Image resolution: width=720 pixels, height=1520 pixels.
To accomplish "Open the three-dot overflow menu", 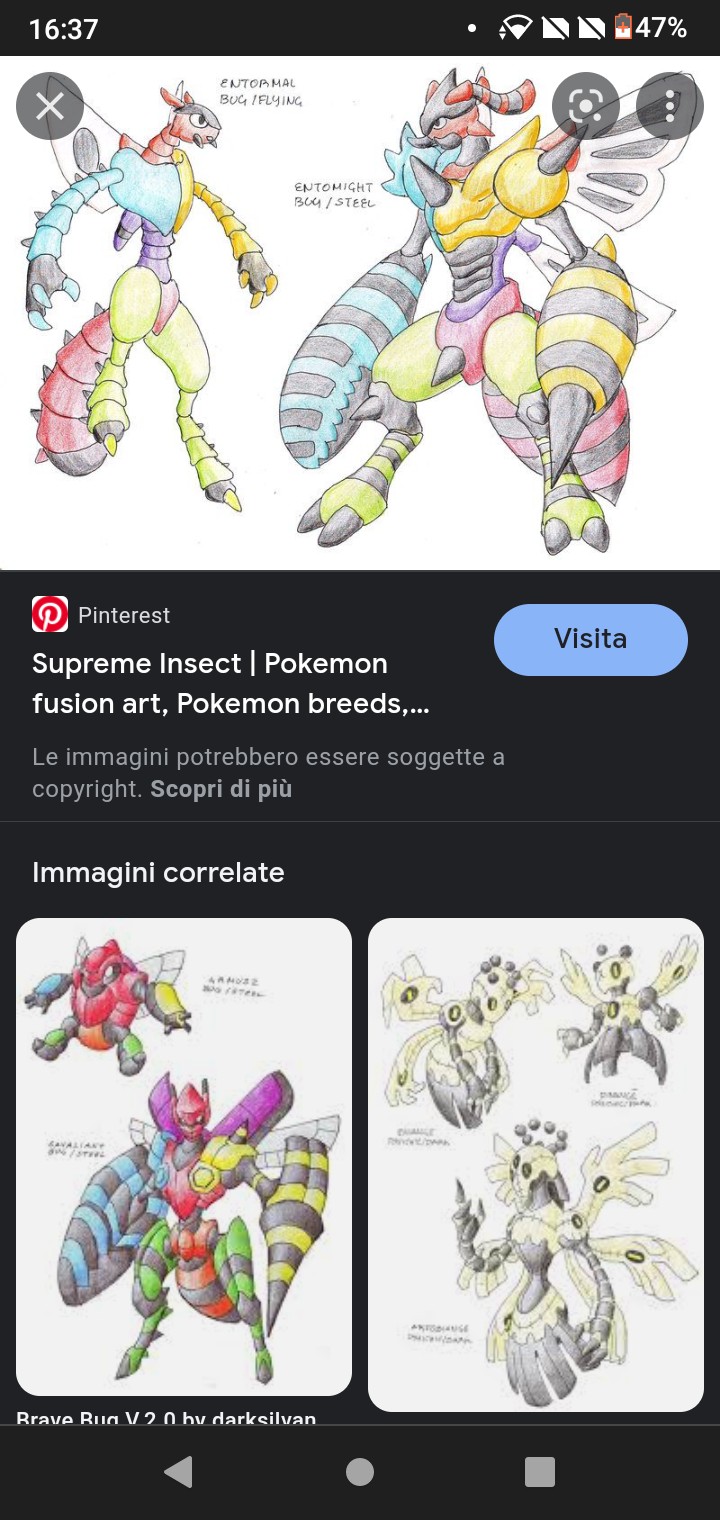I will pyautogui.click(x=670, y=106).
